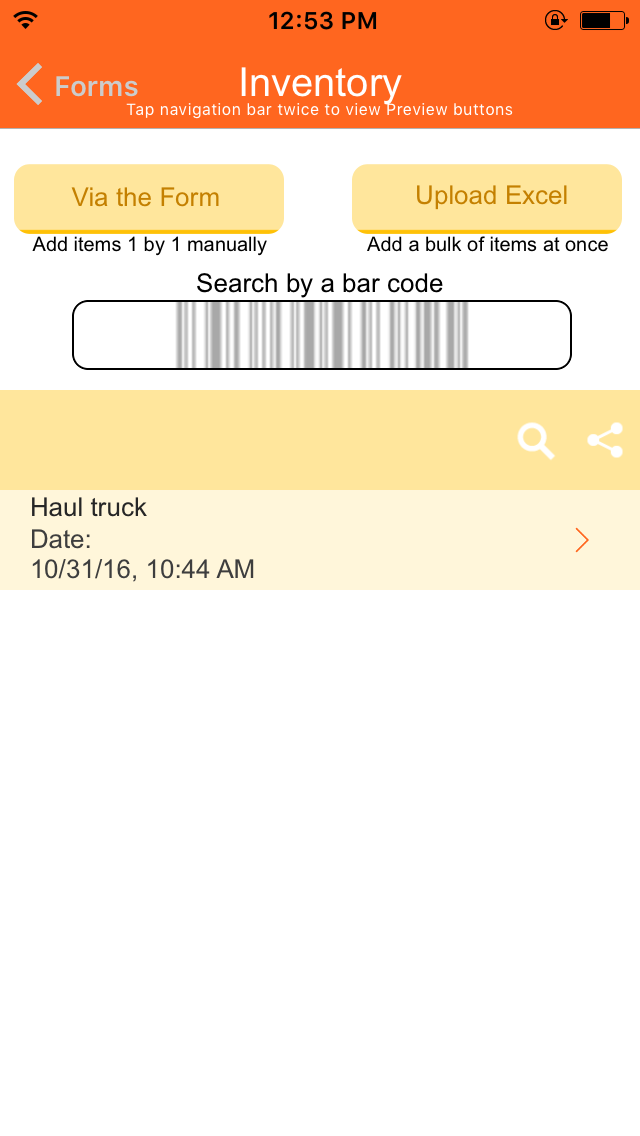Go back to Forms

point(77,85)
